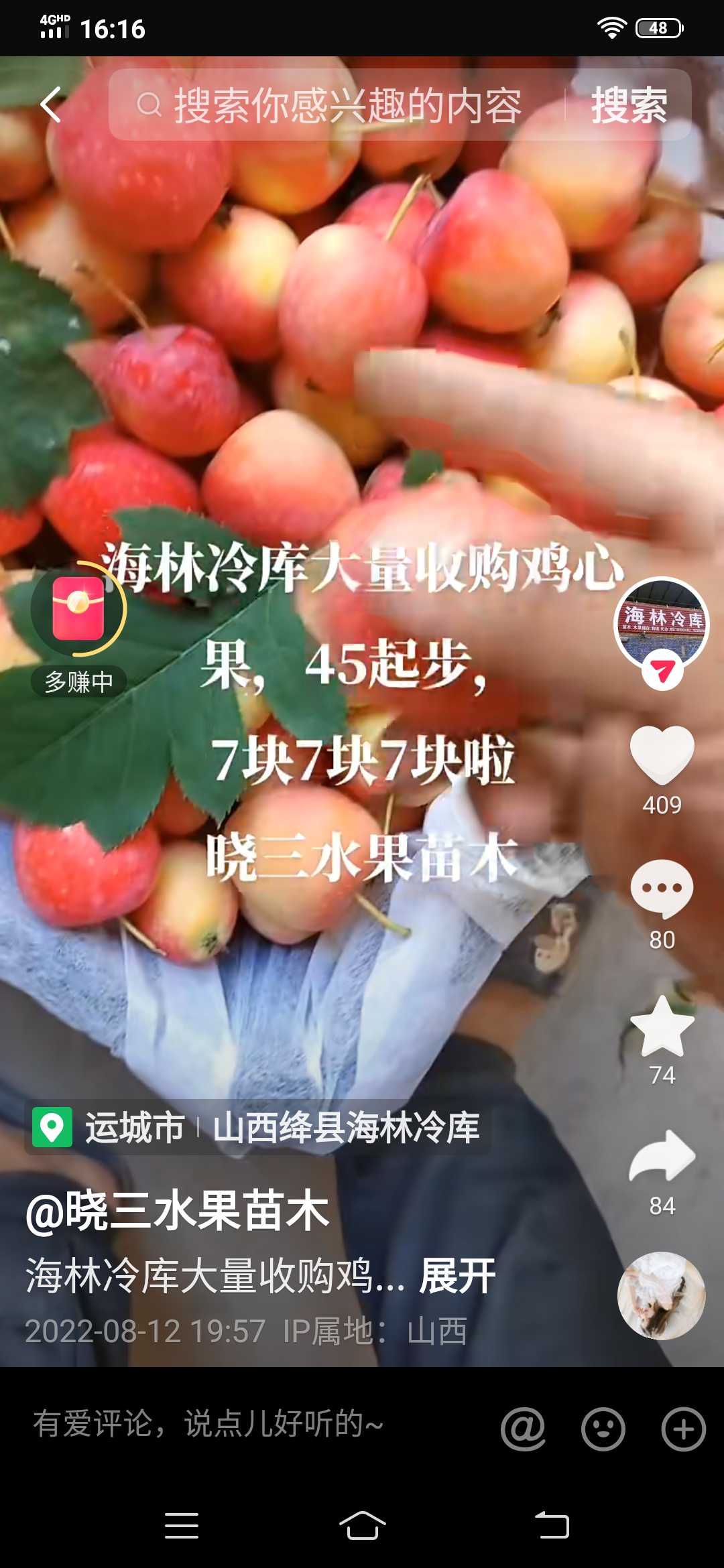Open the round music disc thumbnail
This screenshot has width=724, height=1568.
(x=661, y=1295)
